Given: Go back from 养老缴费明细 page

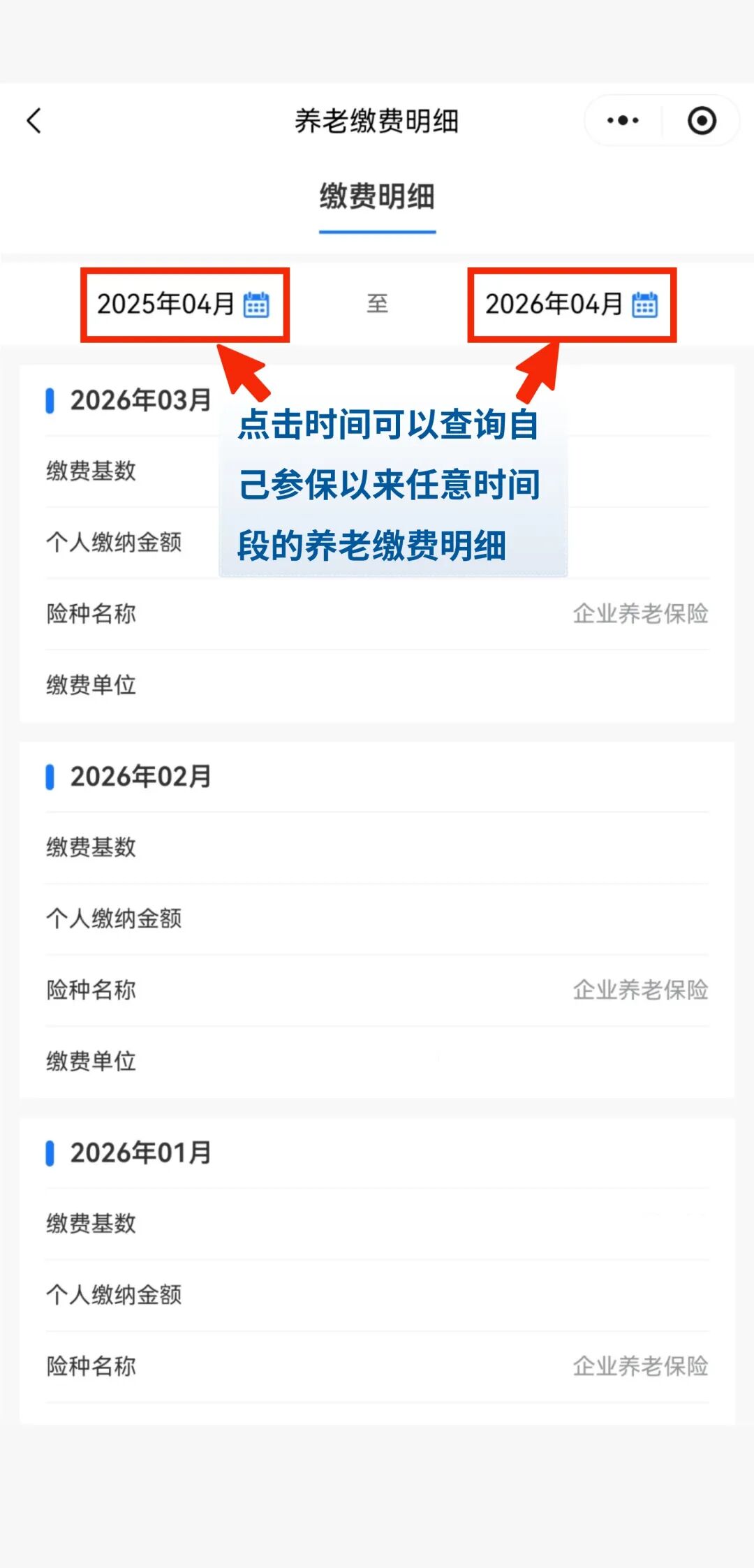Looking at the screenshot, I should click(34, 121).
